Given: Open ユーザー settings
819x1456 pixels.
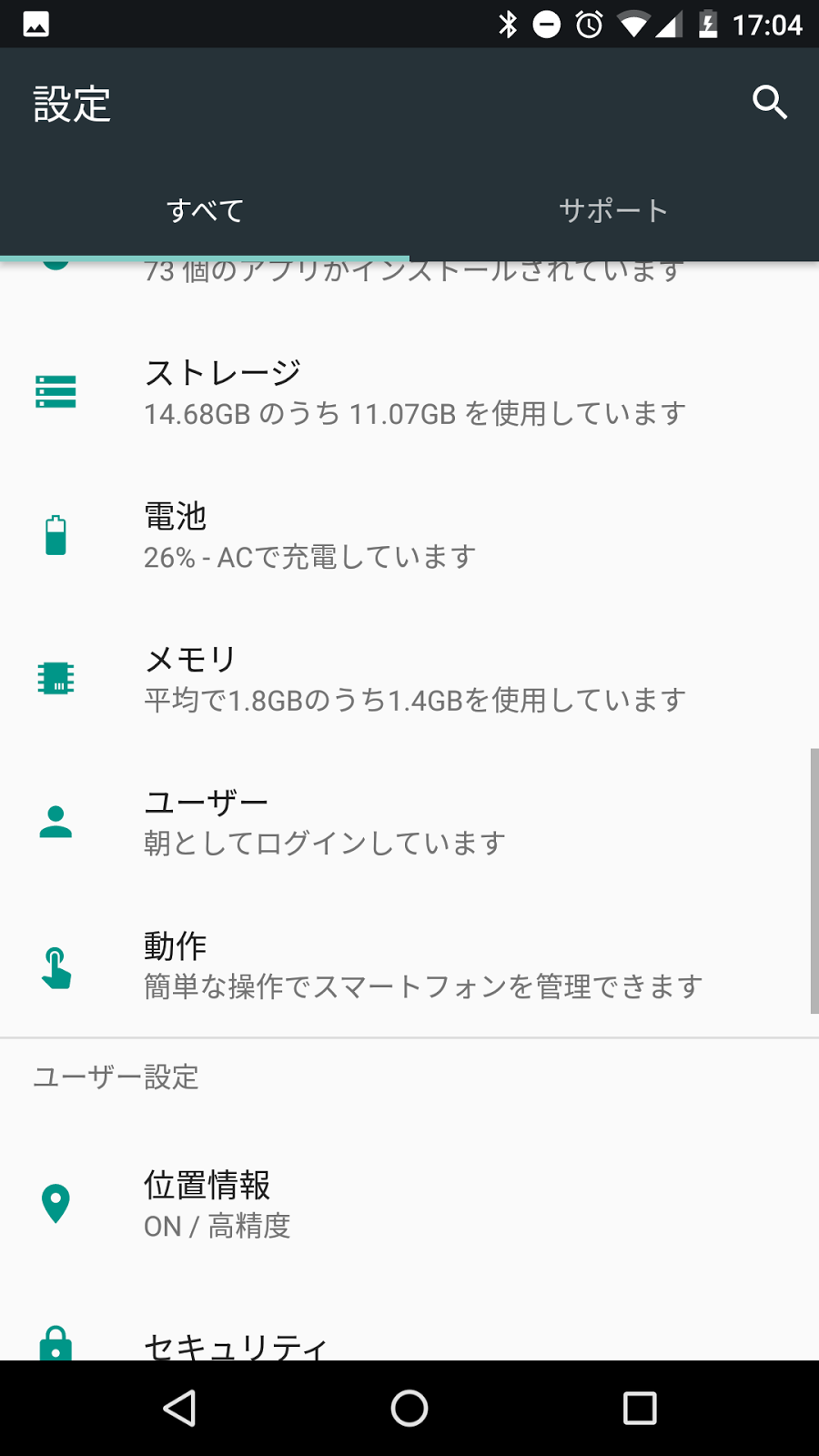Looking at the screenshot, I should point(409,822).
